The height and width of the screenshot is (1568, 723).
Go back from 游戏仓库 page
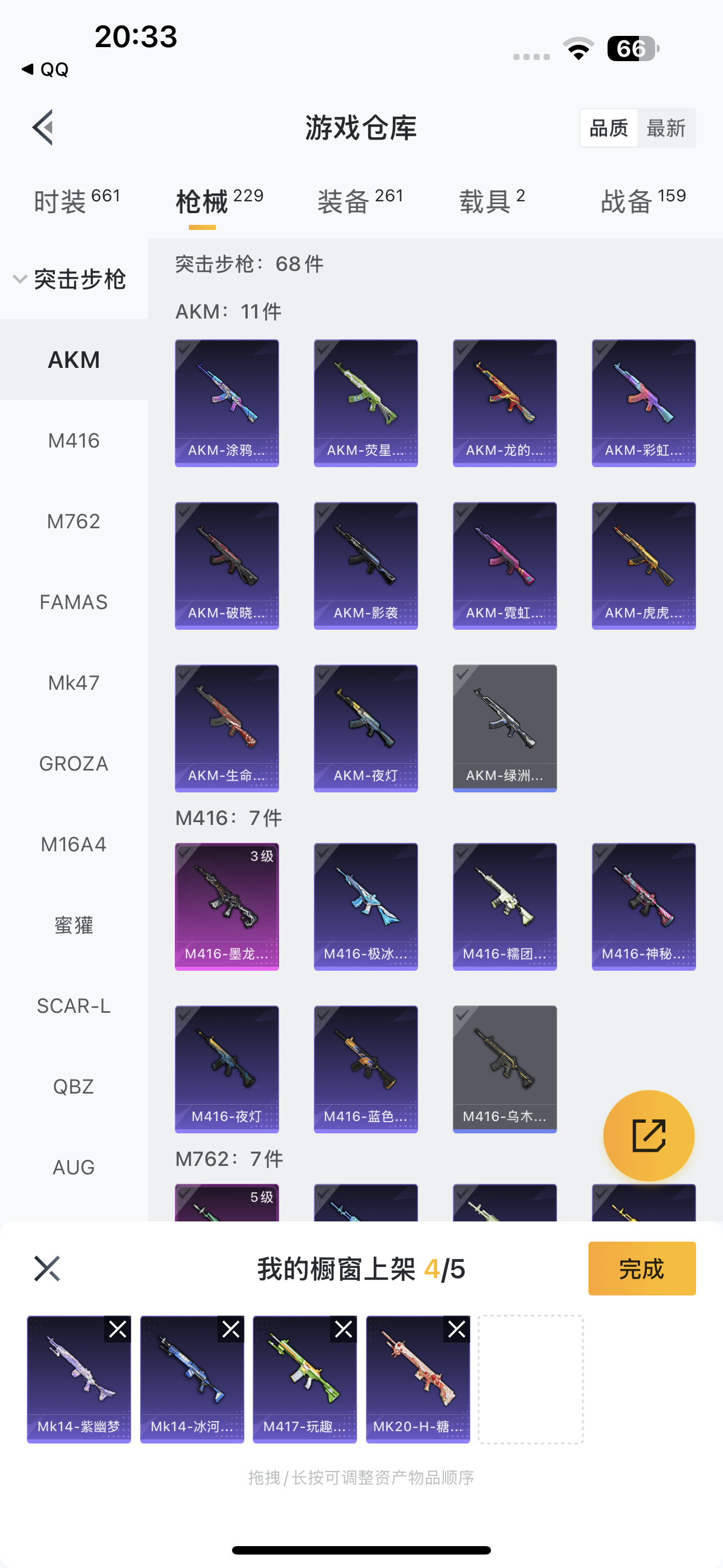tap(44, 128)
